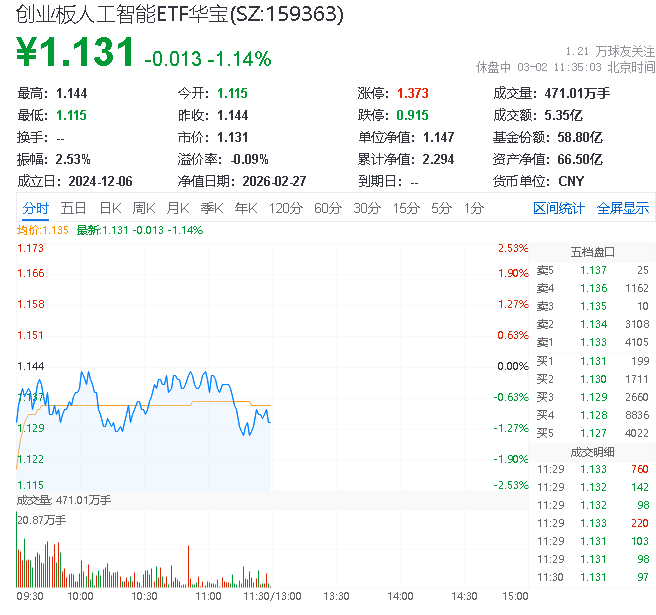Select the 120分 interval tab
The height and width of the screenshot is (615, 656).
(x=286, y=208)
